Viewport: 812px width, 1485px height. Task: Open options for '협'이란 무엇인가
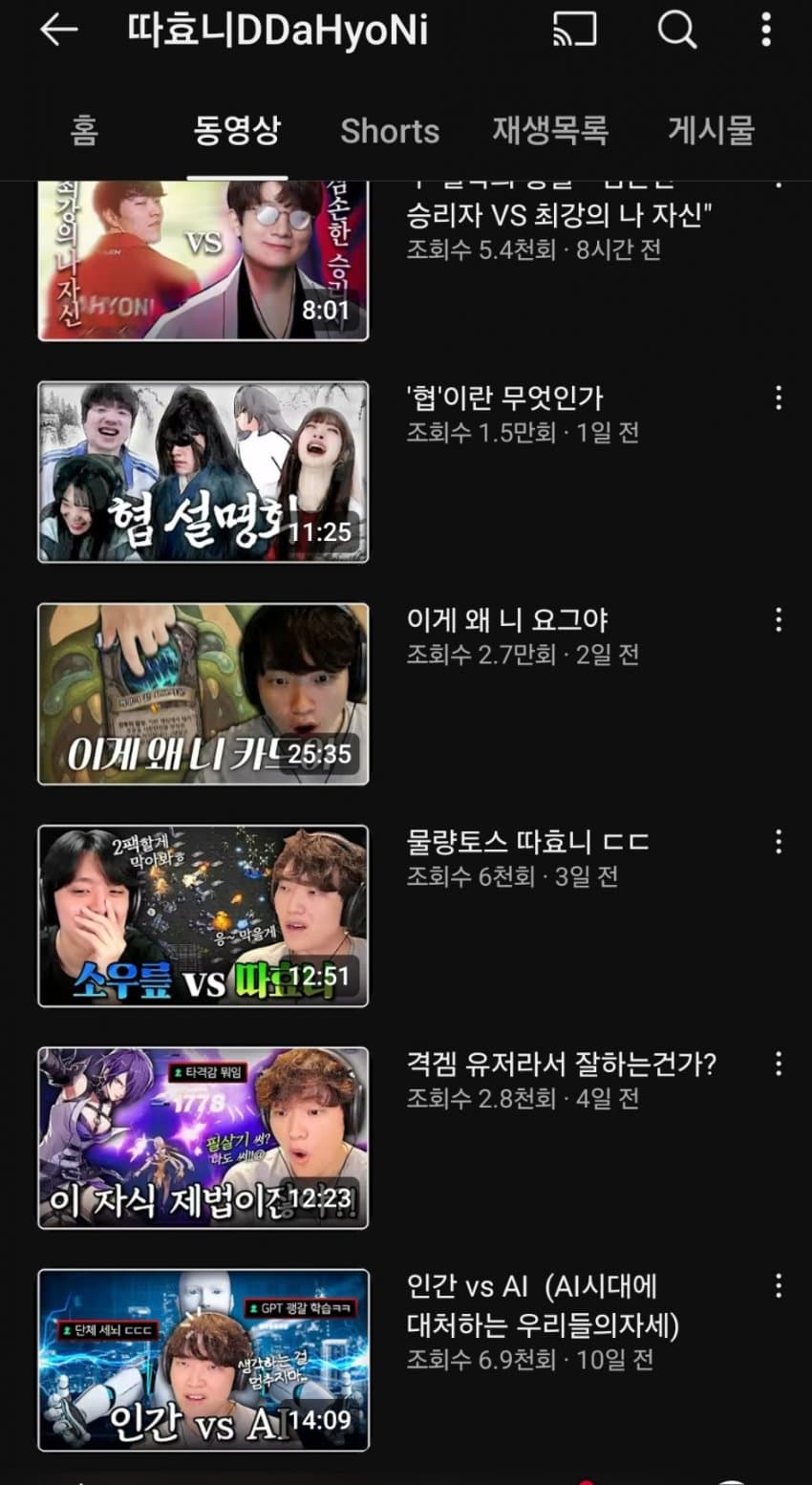tap(779, 398)
